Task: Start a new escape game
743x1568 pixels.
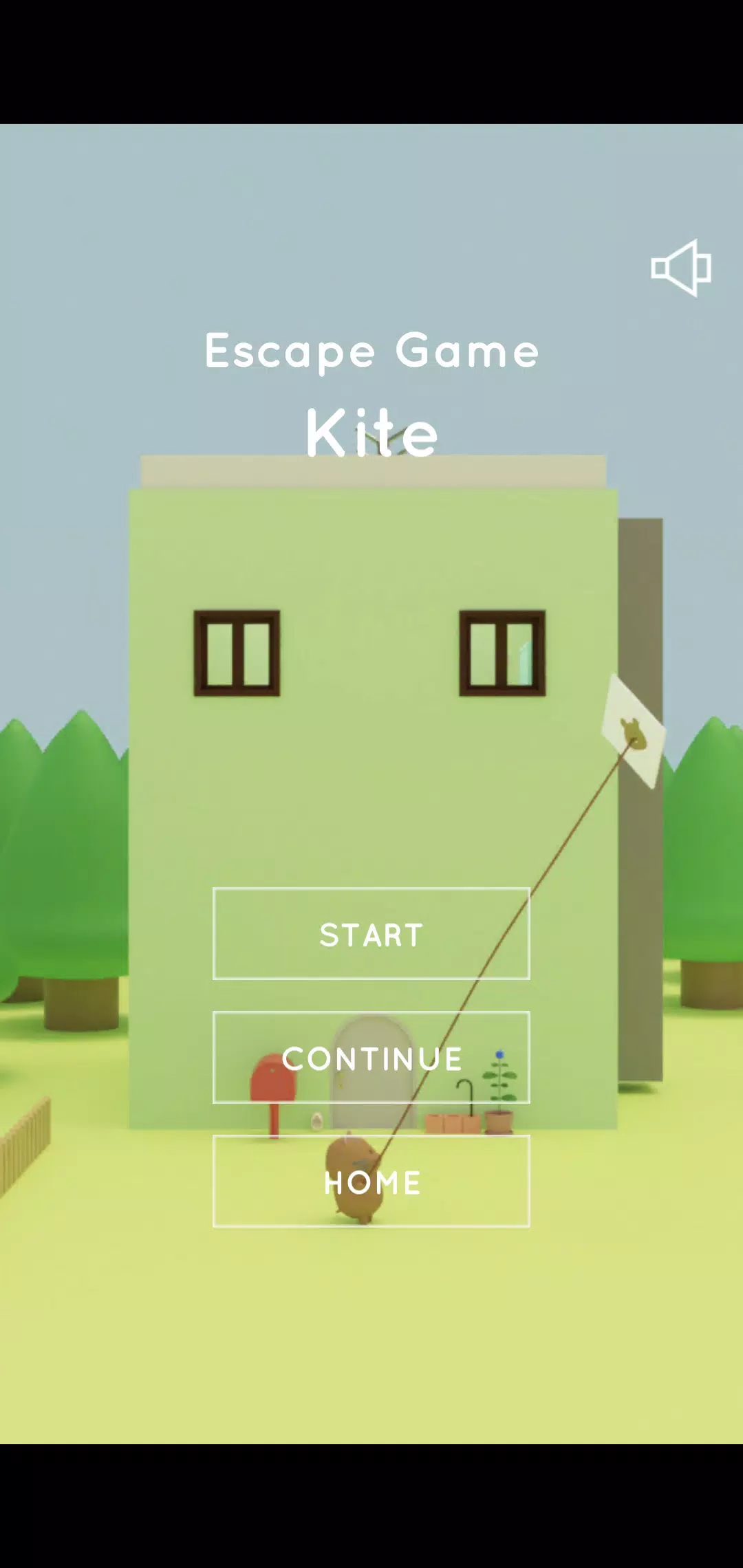Action: [371, 934]
